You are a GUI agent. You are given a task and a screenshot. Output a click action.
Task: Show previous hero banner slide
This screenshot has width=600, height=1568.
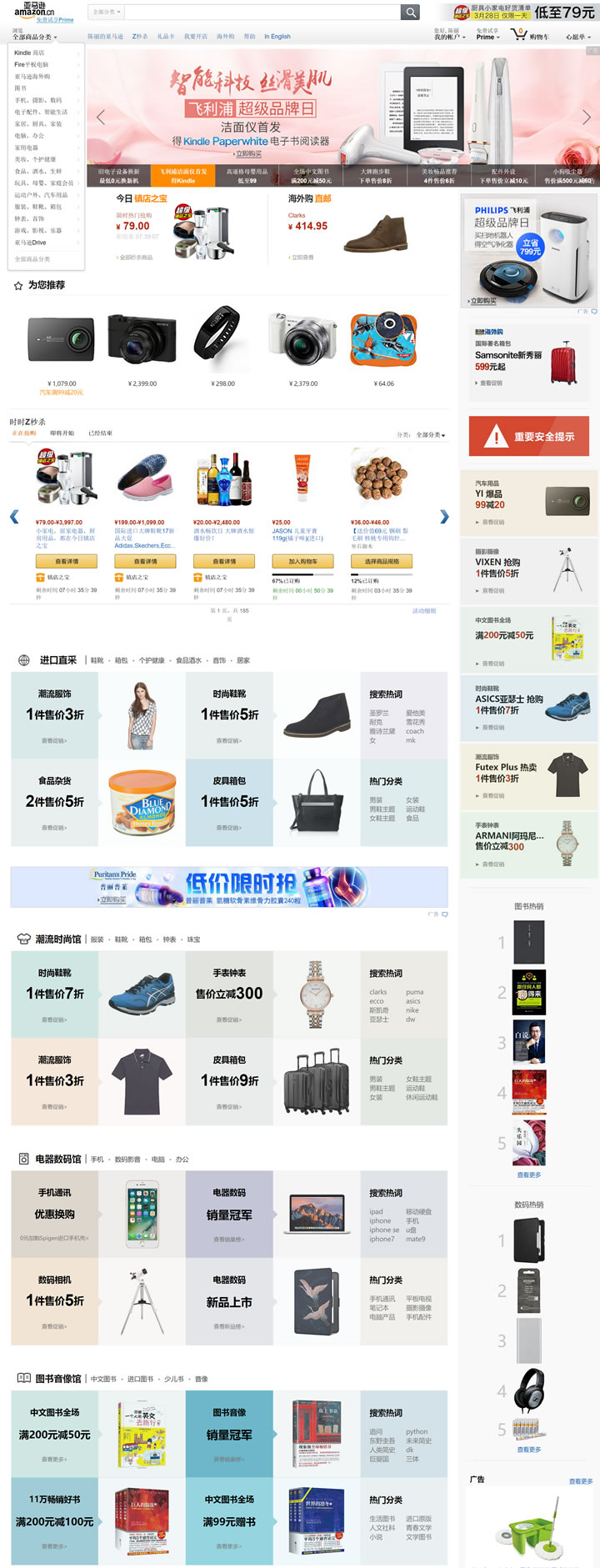101,118
